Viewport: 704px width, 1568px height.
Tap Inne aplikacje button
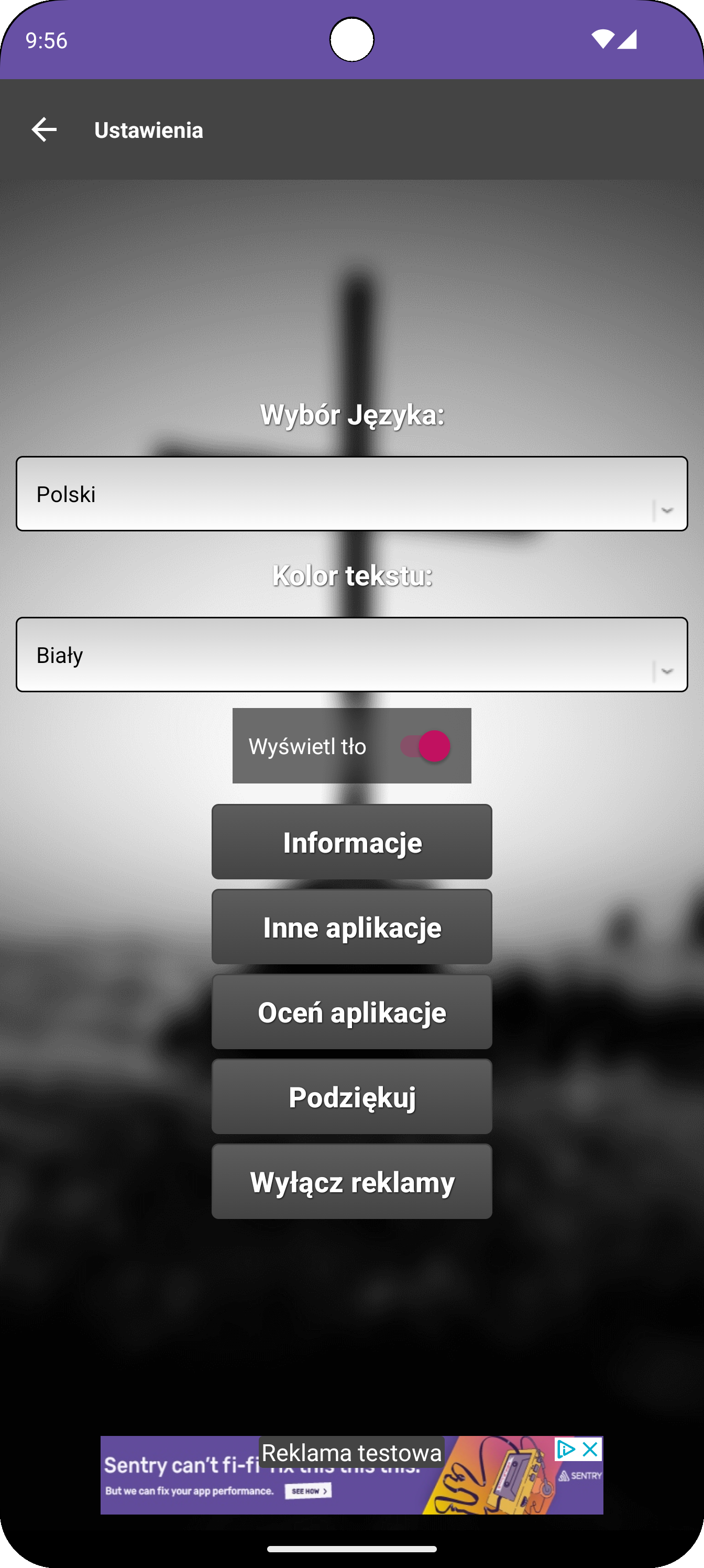tap(351, 927)
